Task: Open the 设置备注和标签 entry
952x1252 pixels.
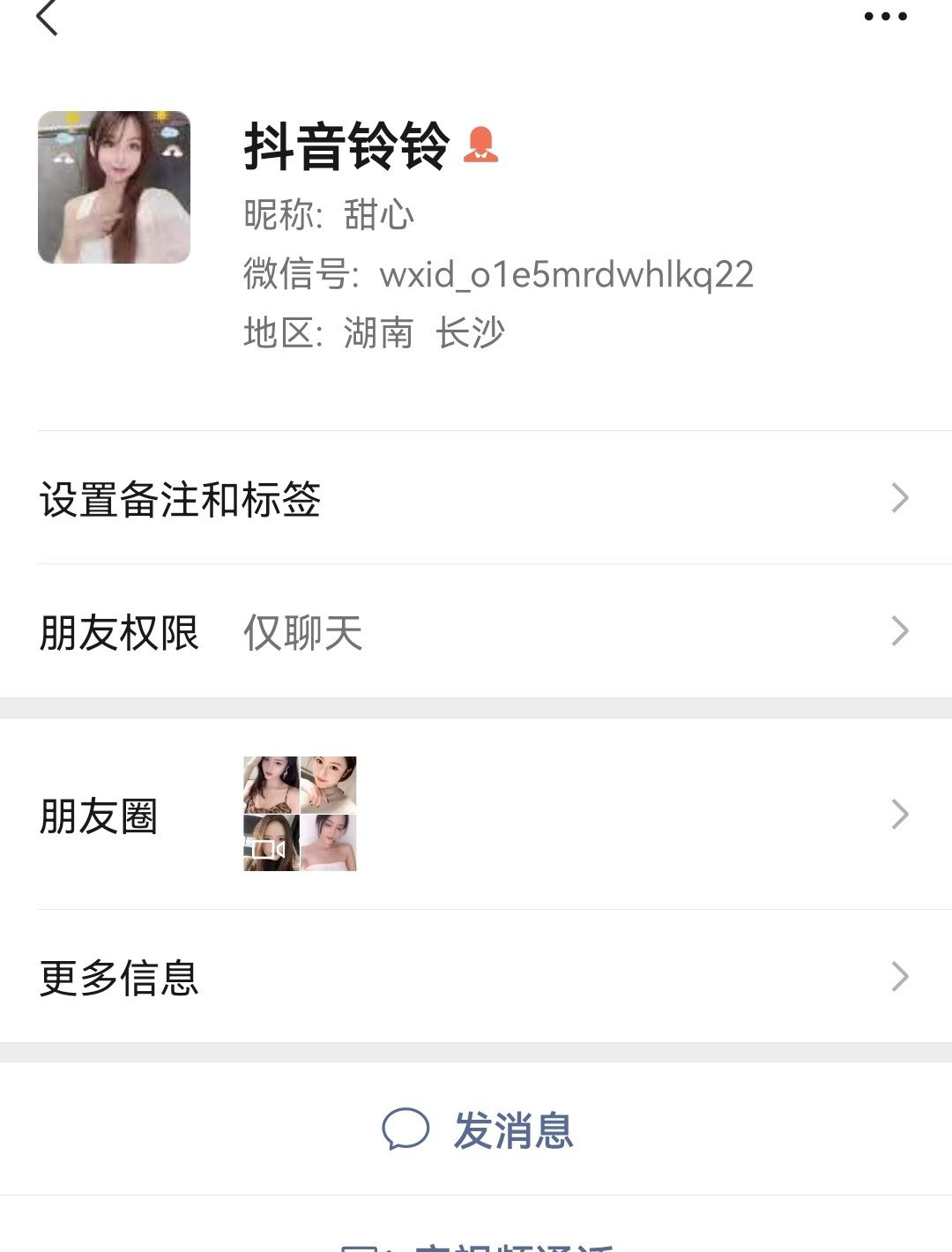Action: point(180,500)
